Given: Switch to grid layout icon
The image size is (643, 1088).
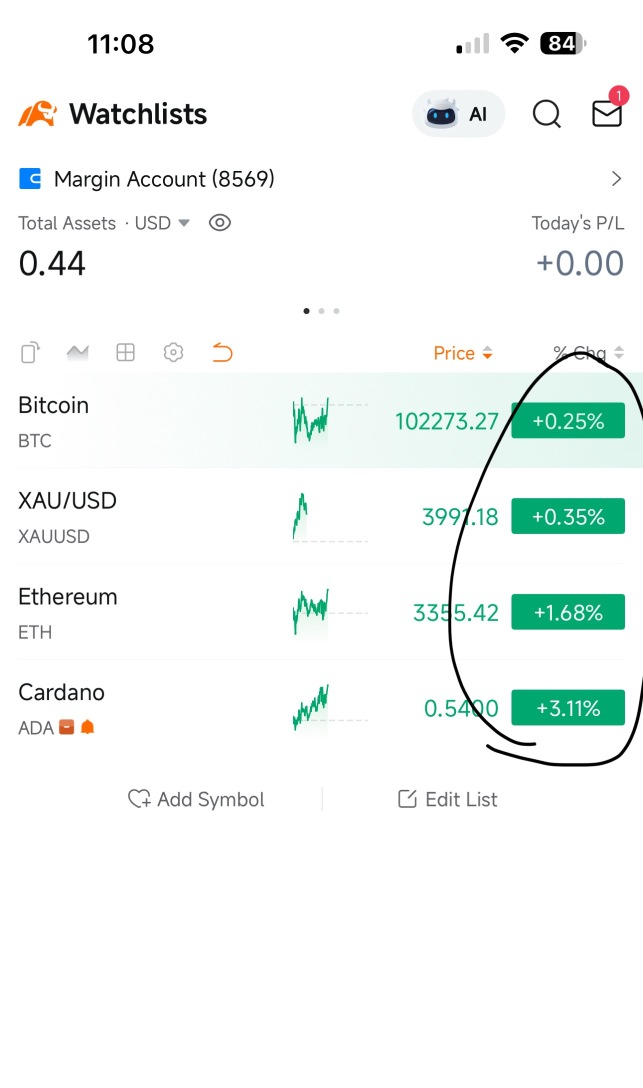Looking at the screenshot, I should 125,353.
